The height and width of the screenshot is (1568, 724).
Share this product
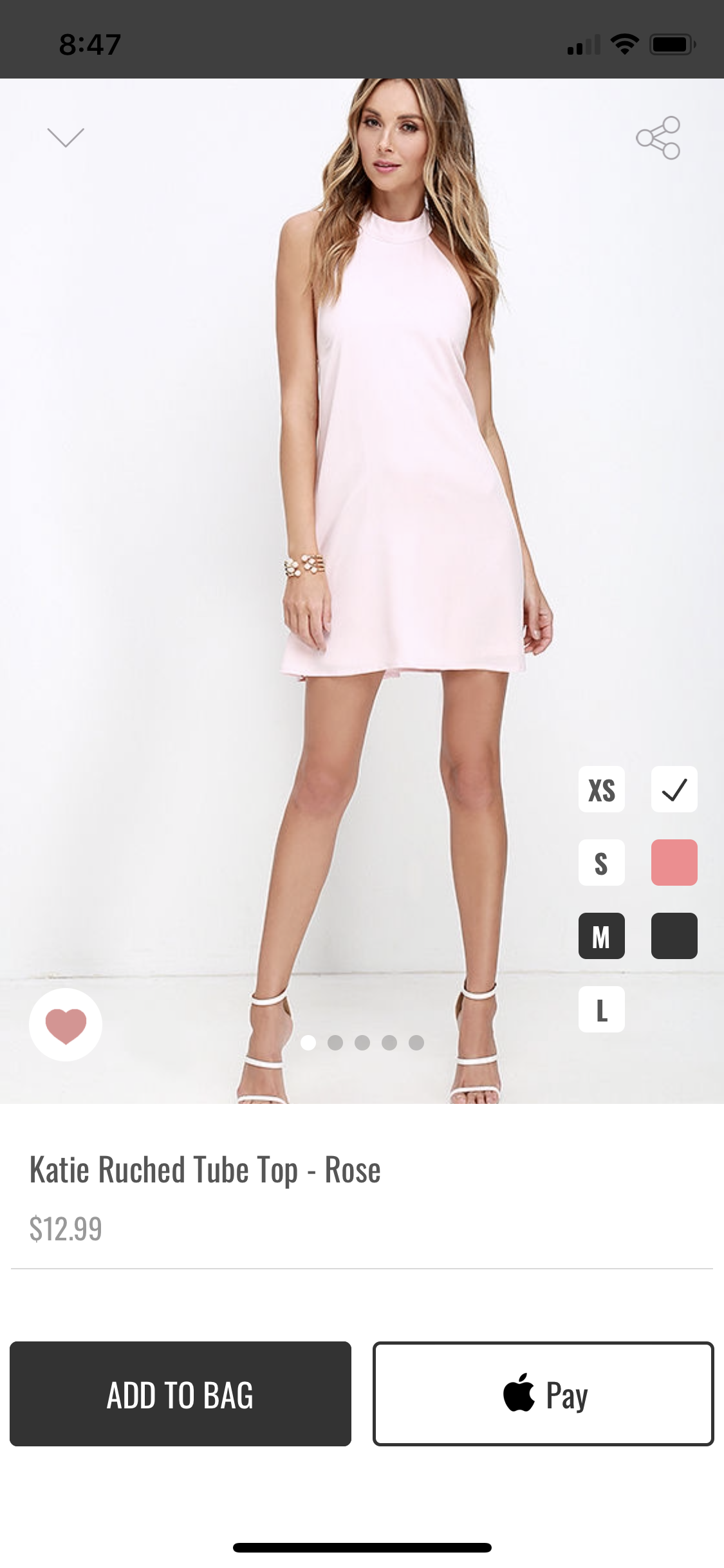tap(658, 138)
